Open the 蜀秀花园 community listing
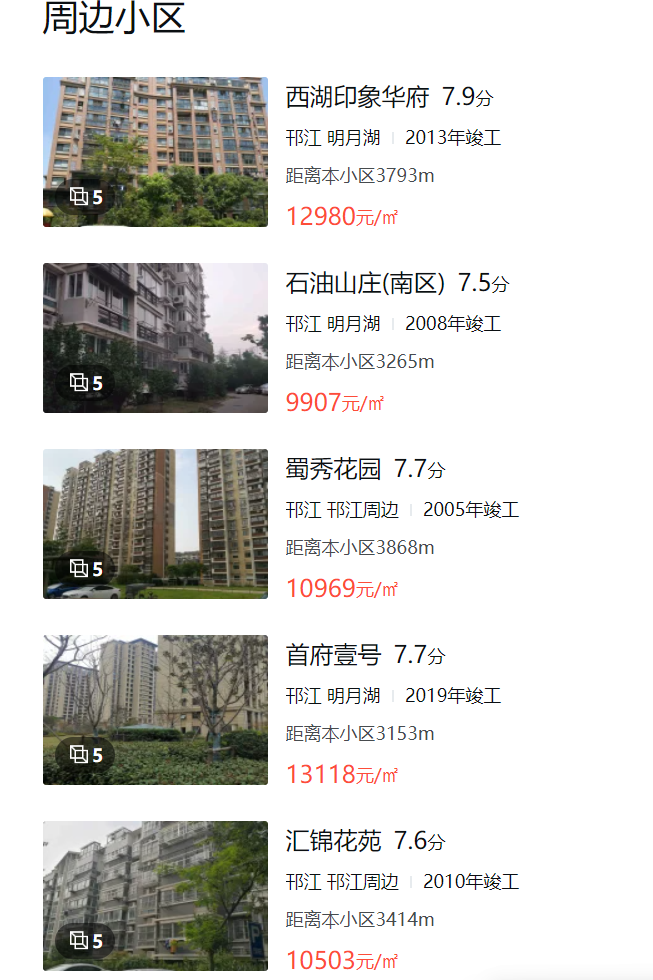Screen dimensions: 653x980 (x=333, y=469)
